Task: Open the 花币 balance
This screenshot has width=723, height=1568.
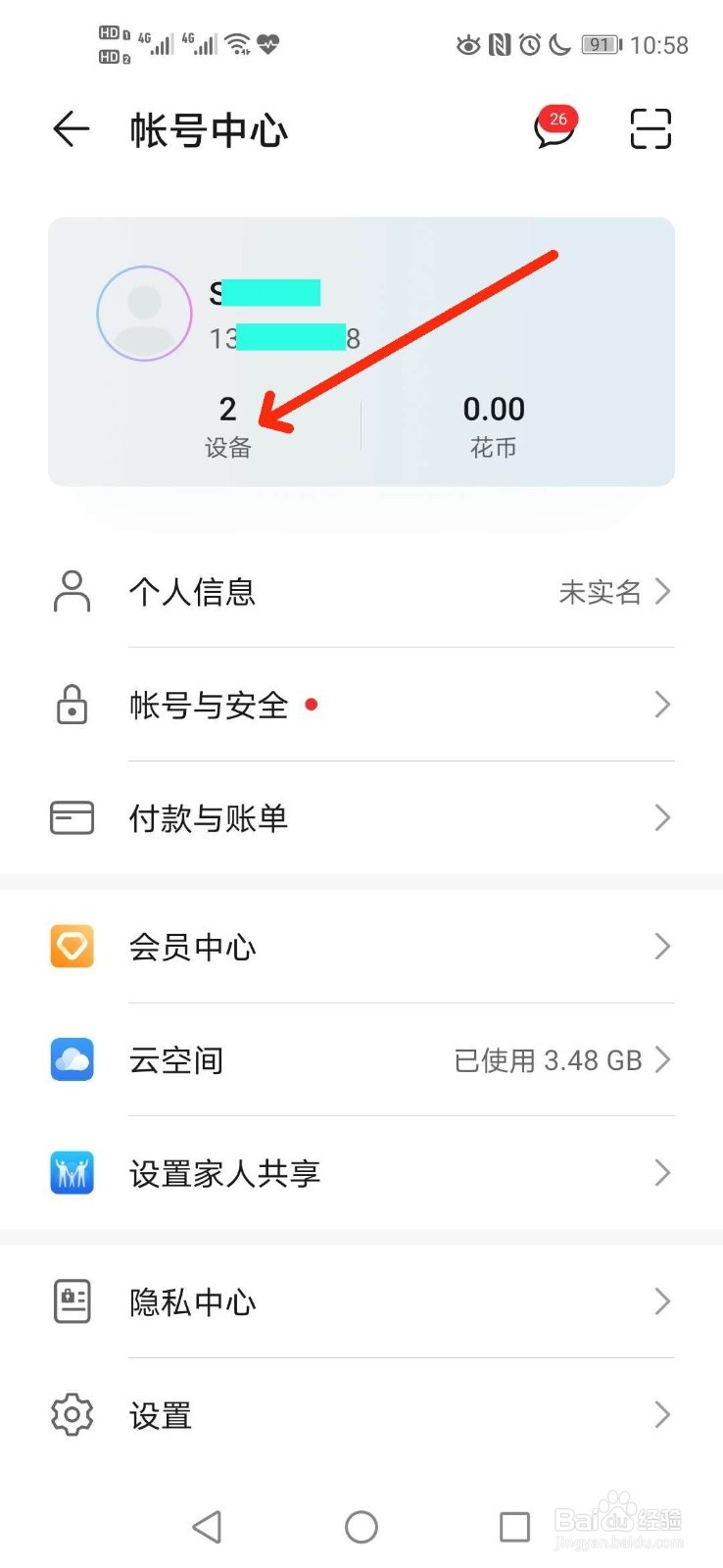Action: point(493,426)
